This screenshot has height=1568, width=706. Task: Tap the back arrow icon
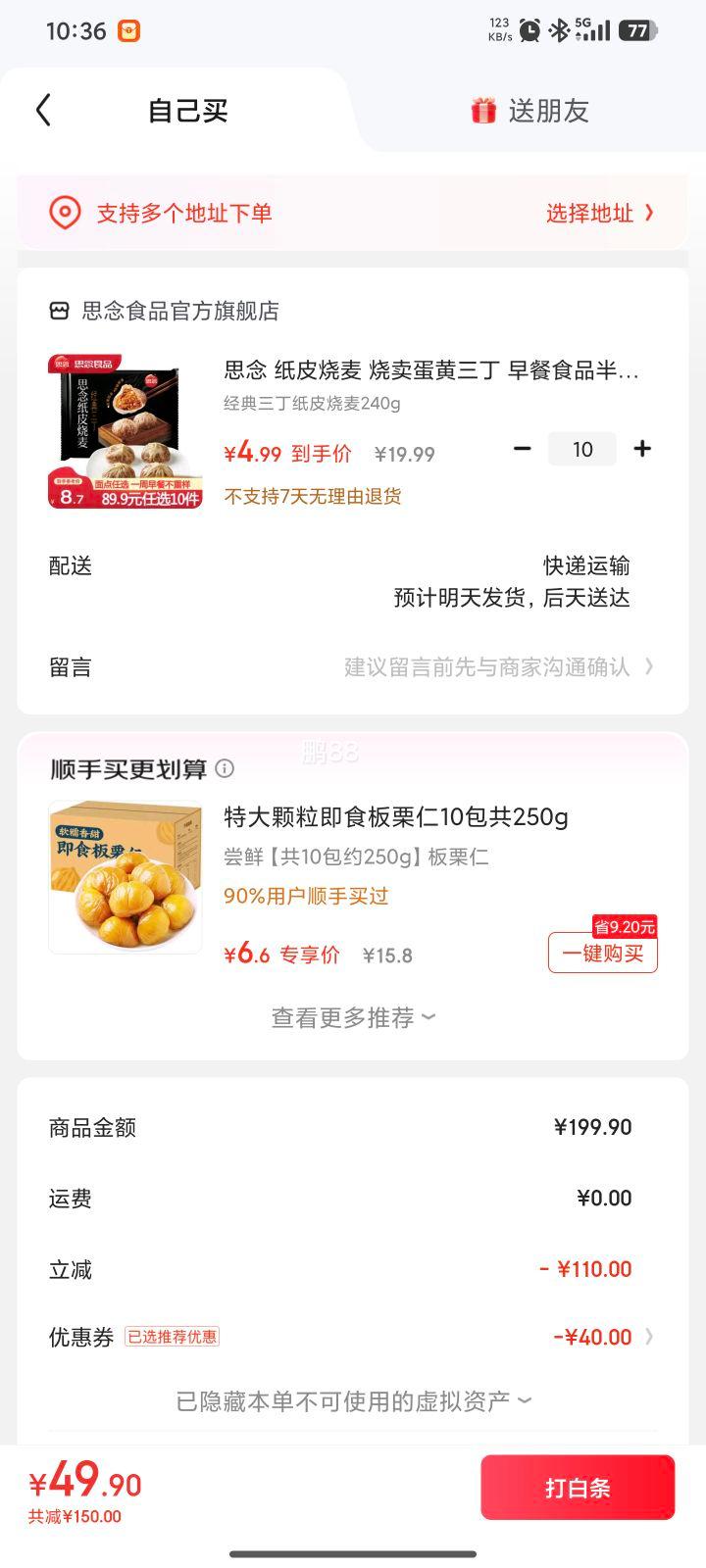(x=41, y=110)
